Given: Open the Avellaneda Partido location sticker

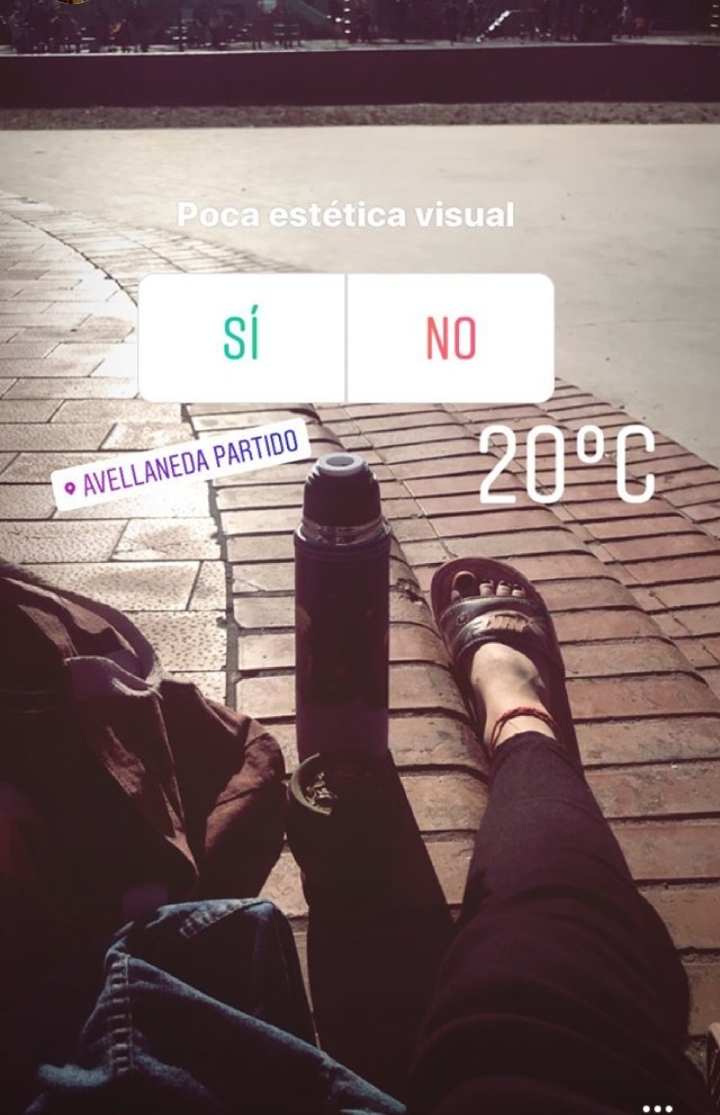Looking at the screenshot, I should [182, 465].
